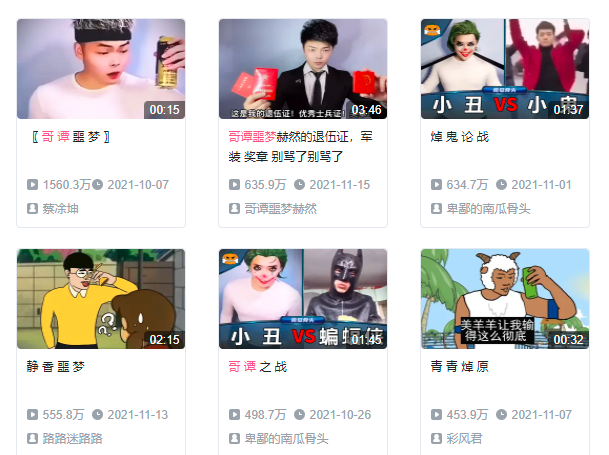The width and height of the screenshot is (609, 455).
Task: Play the 赫然的退伍证 video
Action: pyautogui.click(x=302, y=69)
